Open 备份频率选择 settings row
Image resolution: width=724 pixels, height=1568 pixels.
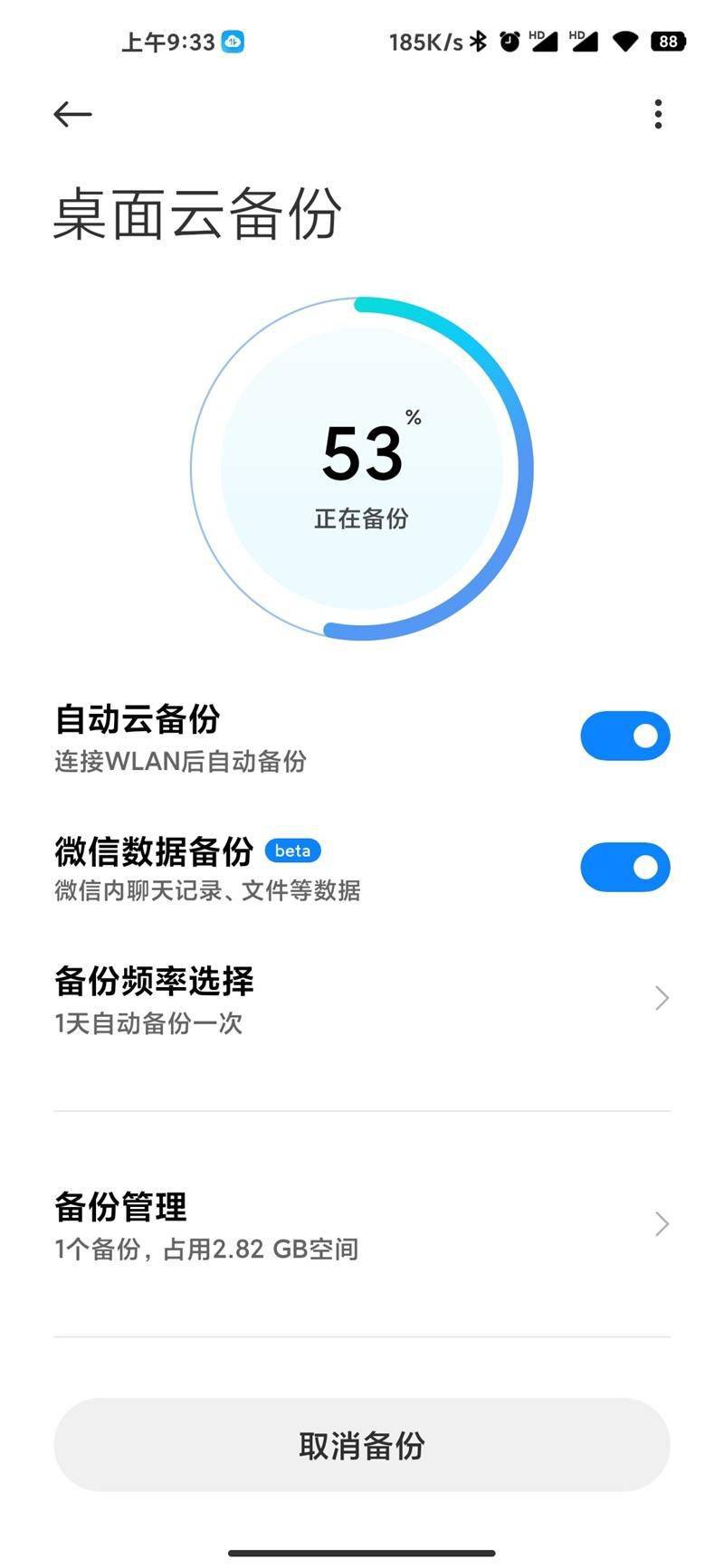click(362, 1000)
